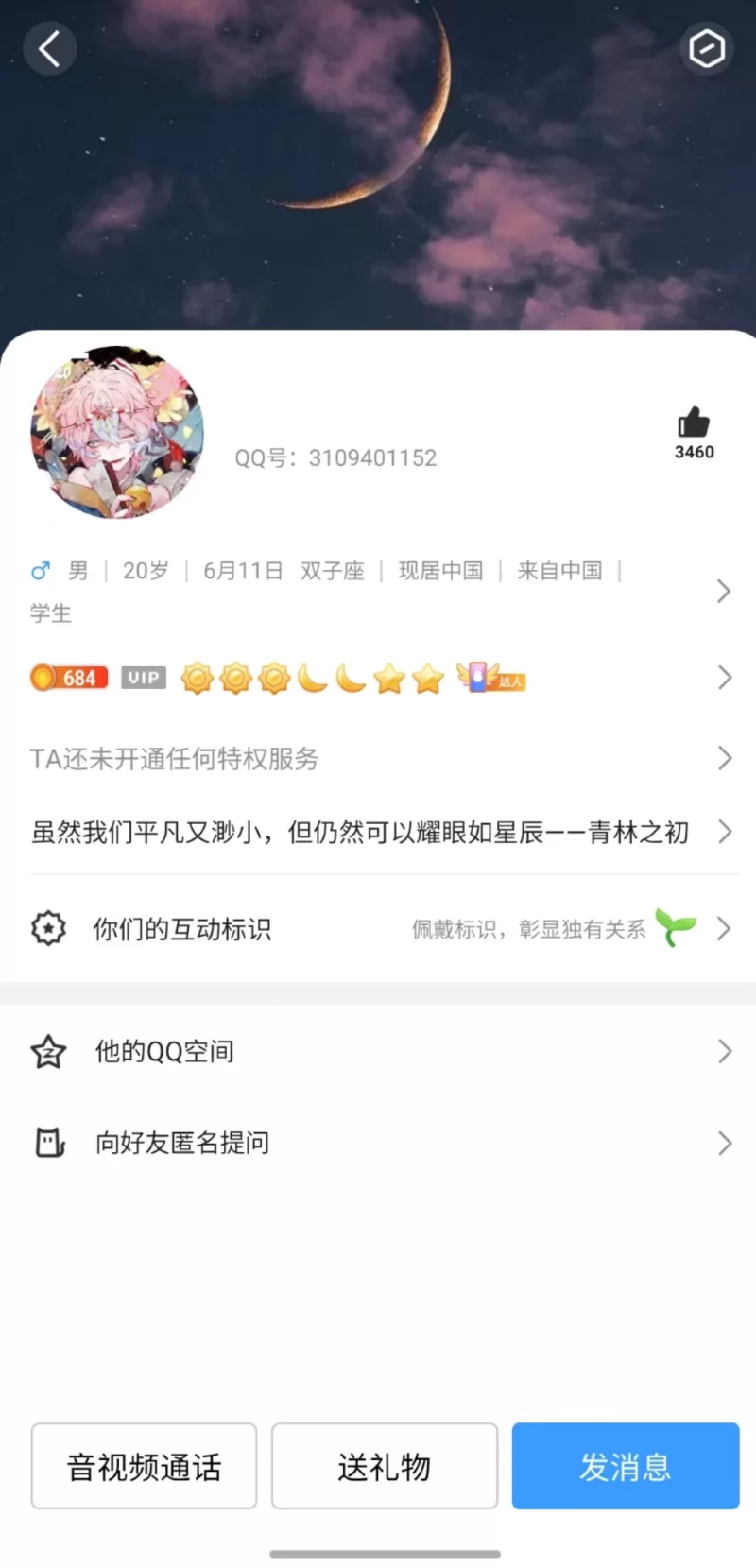Open the personal info row showing 男 20岁
Viewport: 756px width, 1568px height.
point(378,591)
